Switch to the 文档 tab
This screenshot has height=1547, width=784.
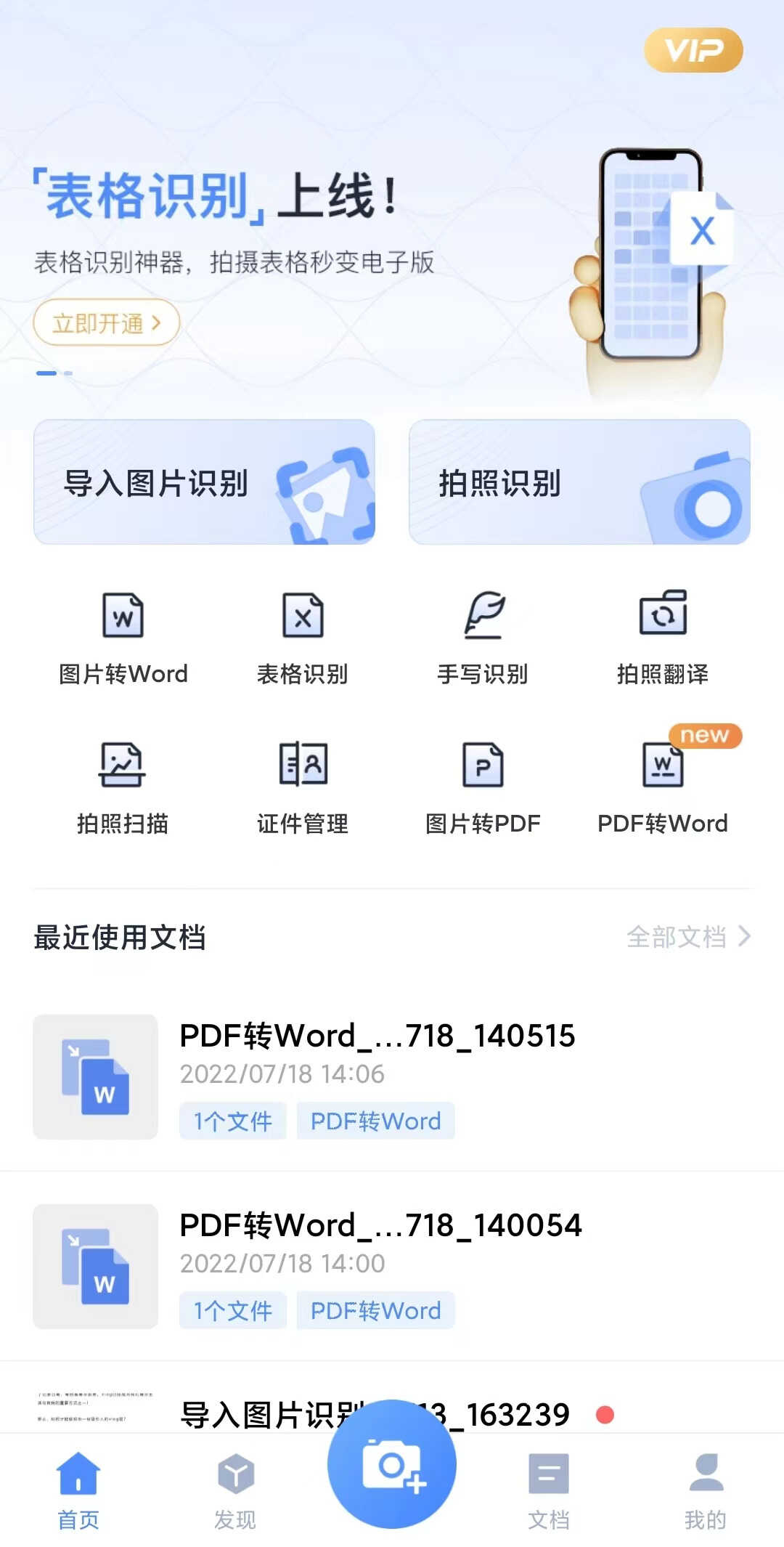(549, 1490)
